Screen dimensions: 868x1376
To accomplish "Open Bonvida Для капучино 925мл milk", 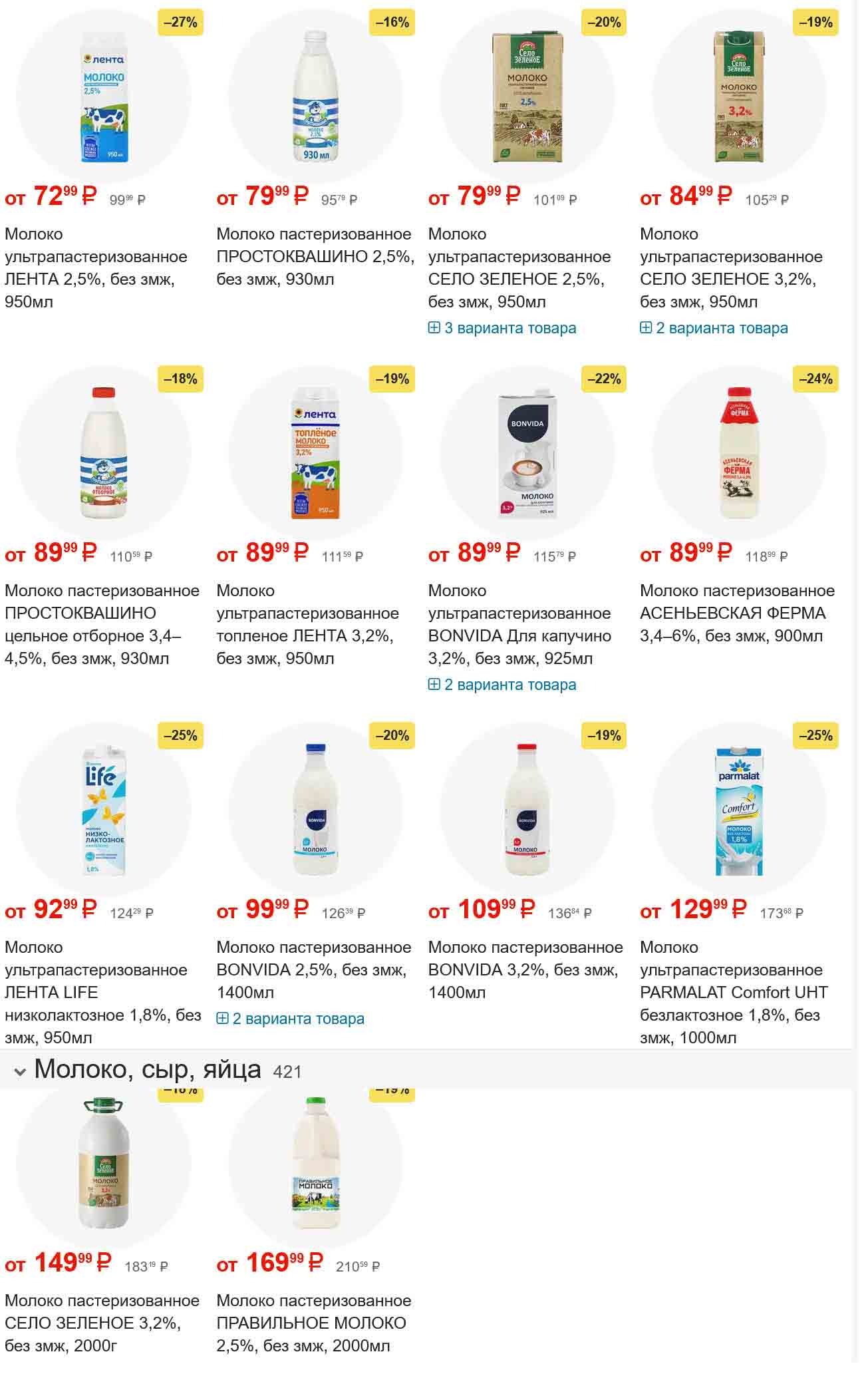I will [x=519, y=624].
